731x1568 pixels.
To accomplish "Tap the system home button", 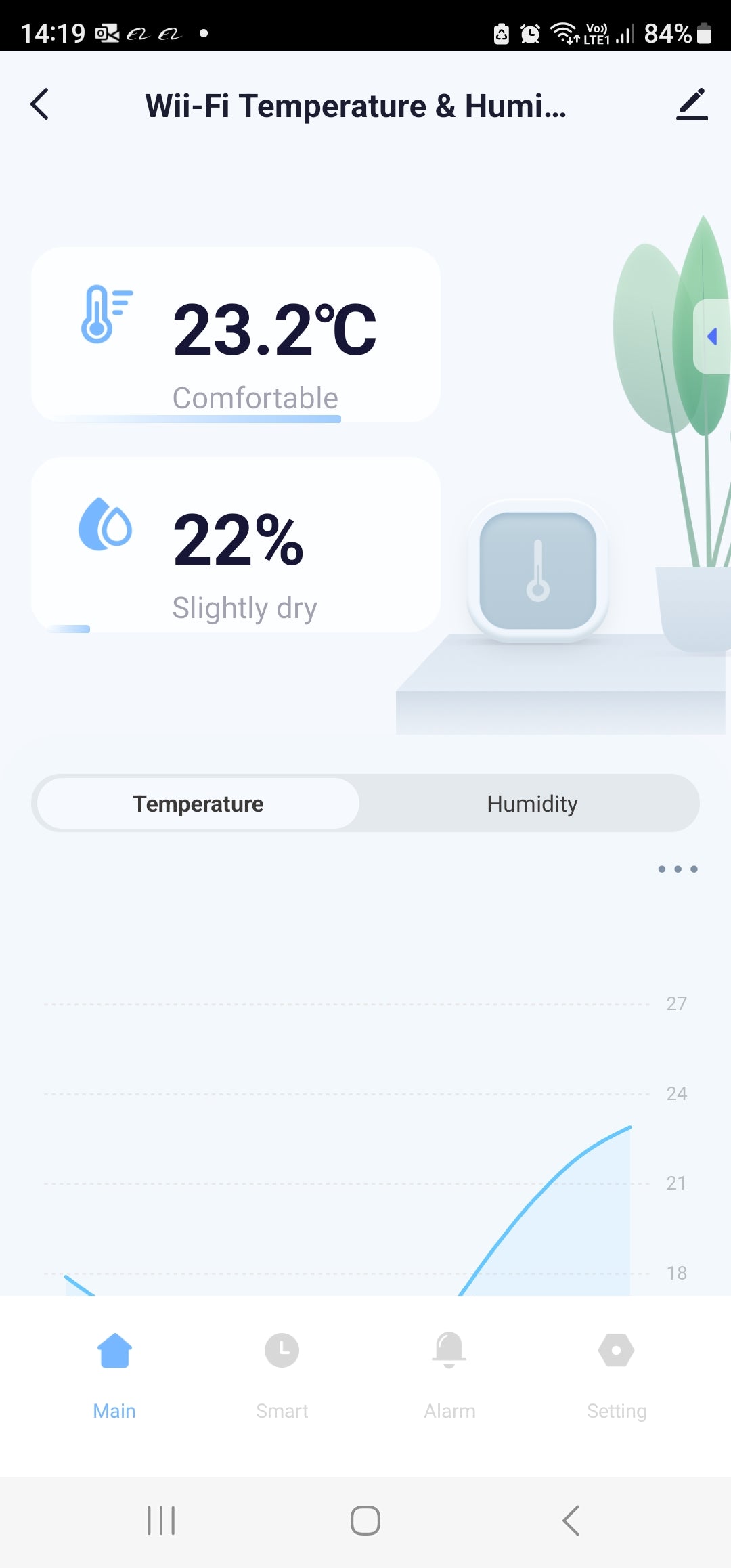I will pyautogui.click(x=365, y=1521).
